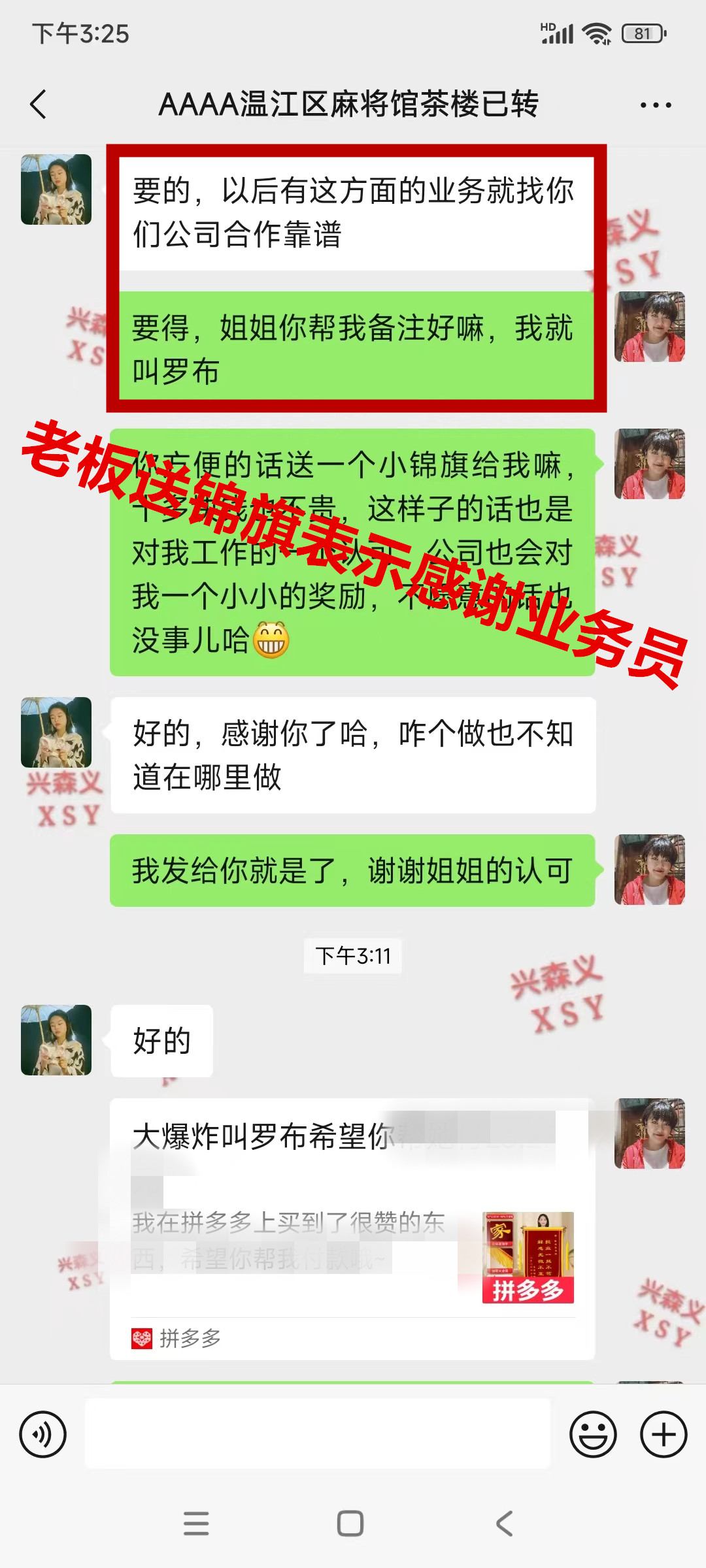Open the chat overflow menu

[655, 105]
